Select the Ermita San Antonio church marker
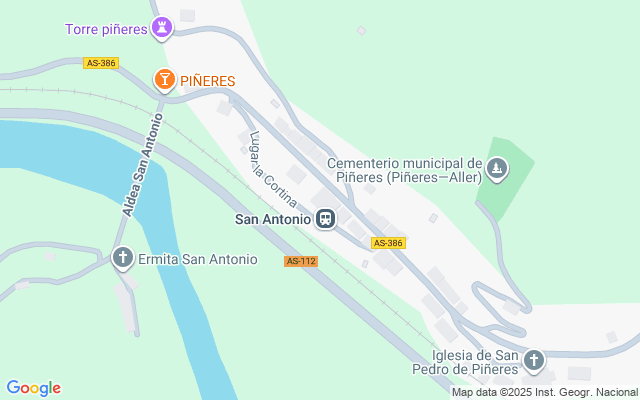The image size is (640, 400). click(x=123, y=259)
